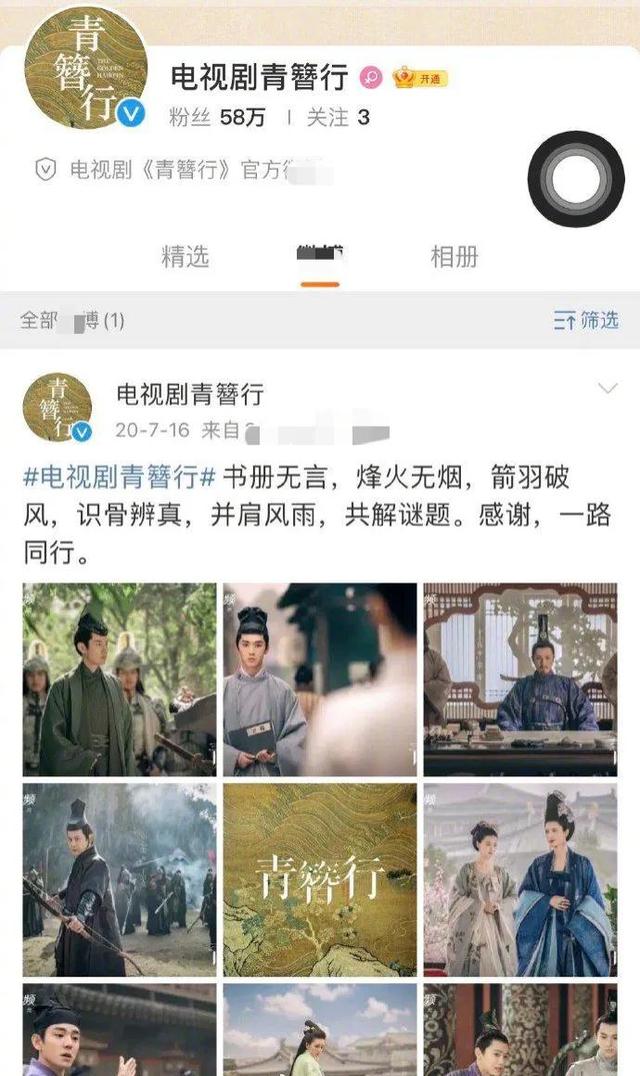Viewport: 640px width, 1076px height.
Task: Tap the floating assistive touch circle button
Action: click(x=576, y=178)
